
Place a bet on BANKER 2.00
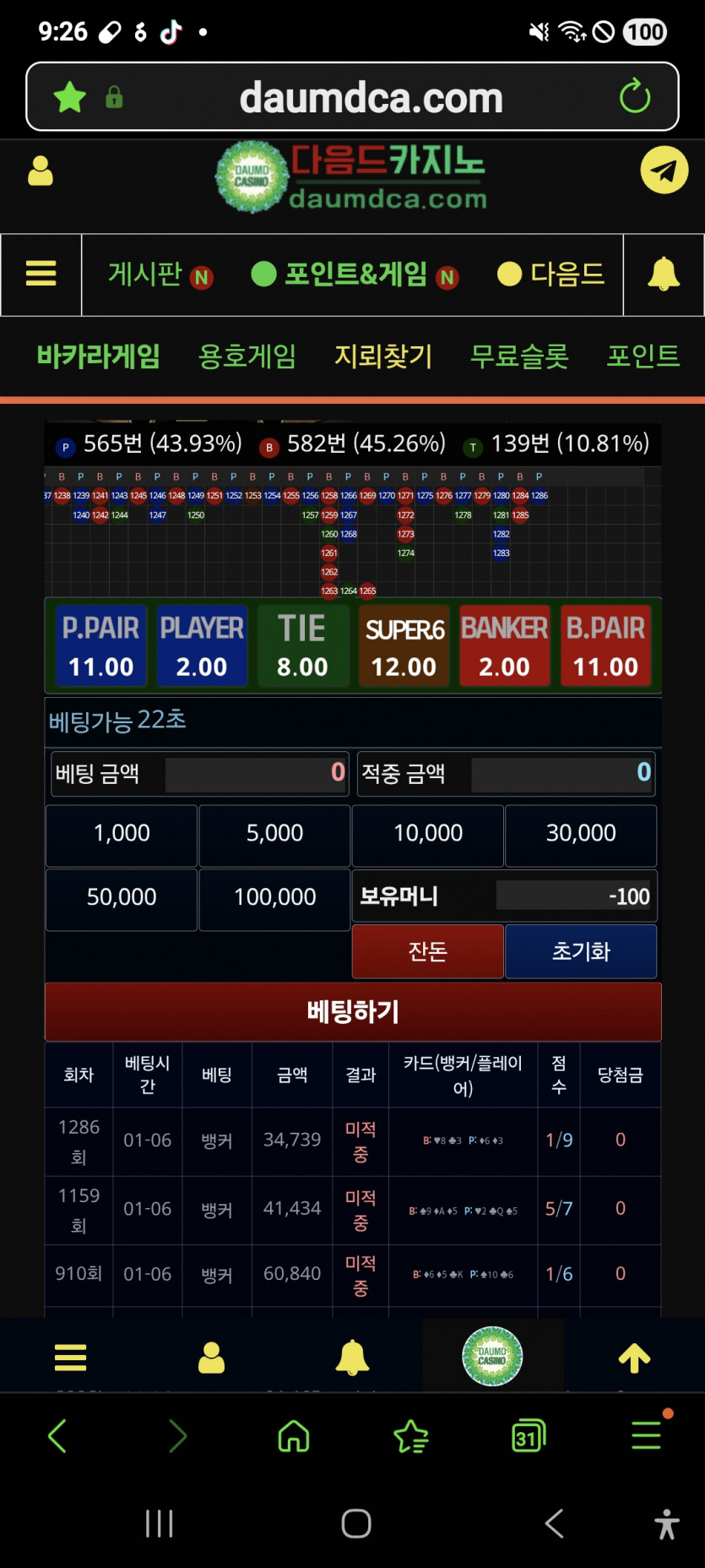click(x=504, y=645)
